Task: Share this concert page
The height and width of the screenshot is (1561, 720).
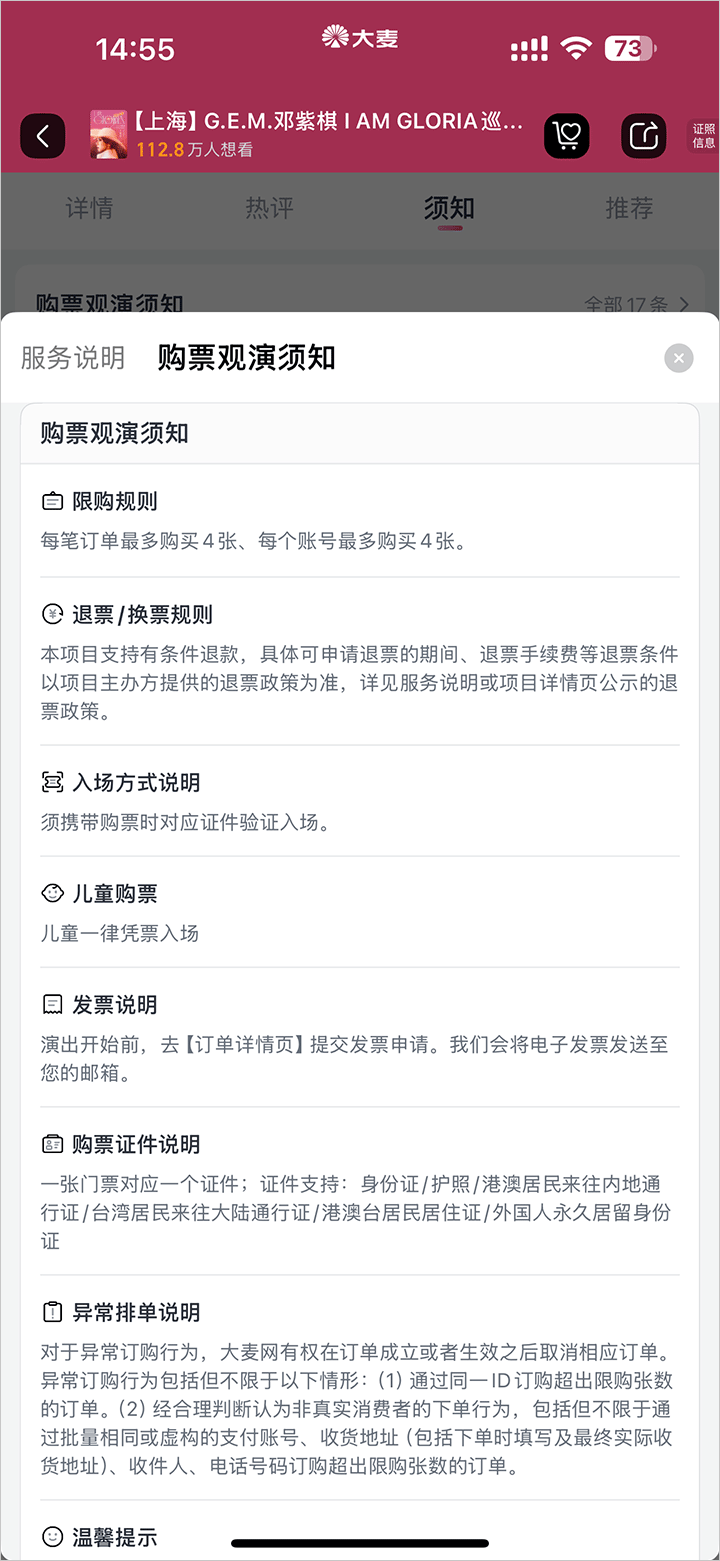Action: coord(643,136)
